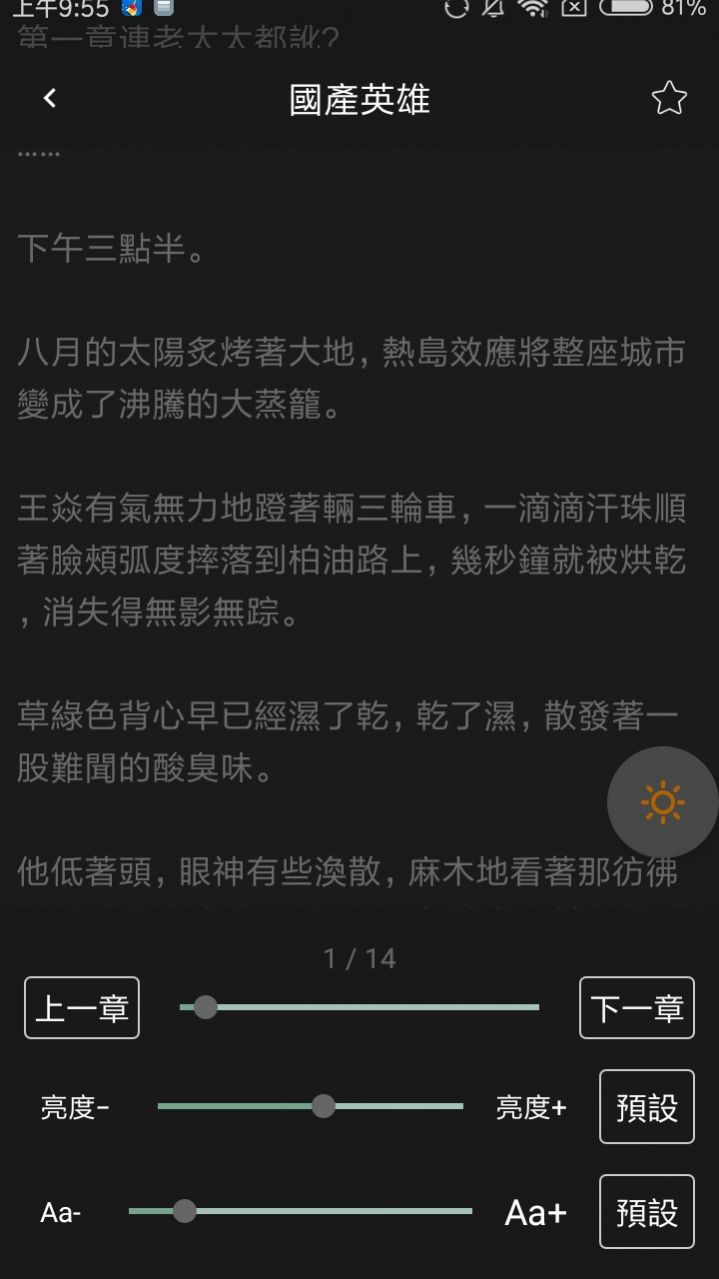Enlarge text with Aa+
The image size is (719, 1279).
coord(536,1213)
